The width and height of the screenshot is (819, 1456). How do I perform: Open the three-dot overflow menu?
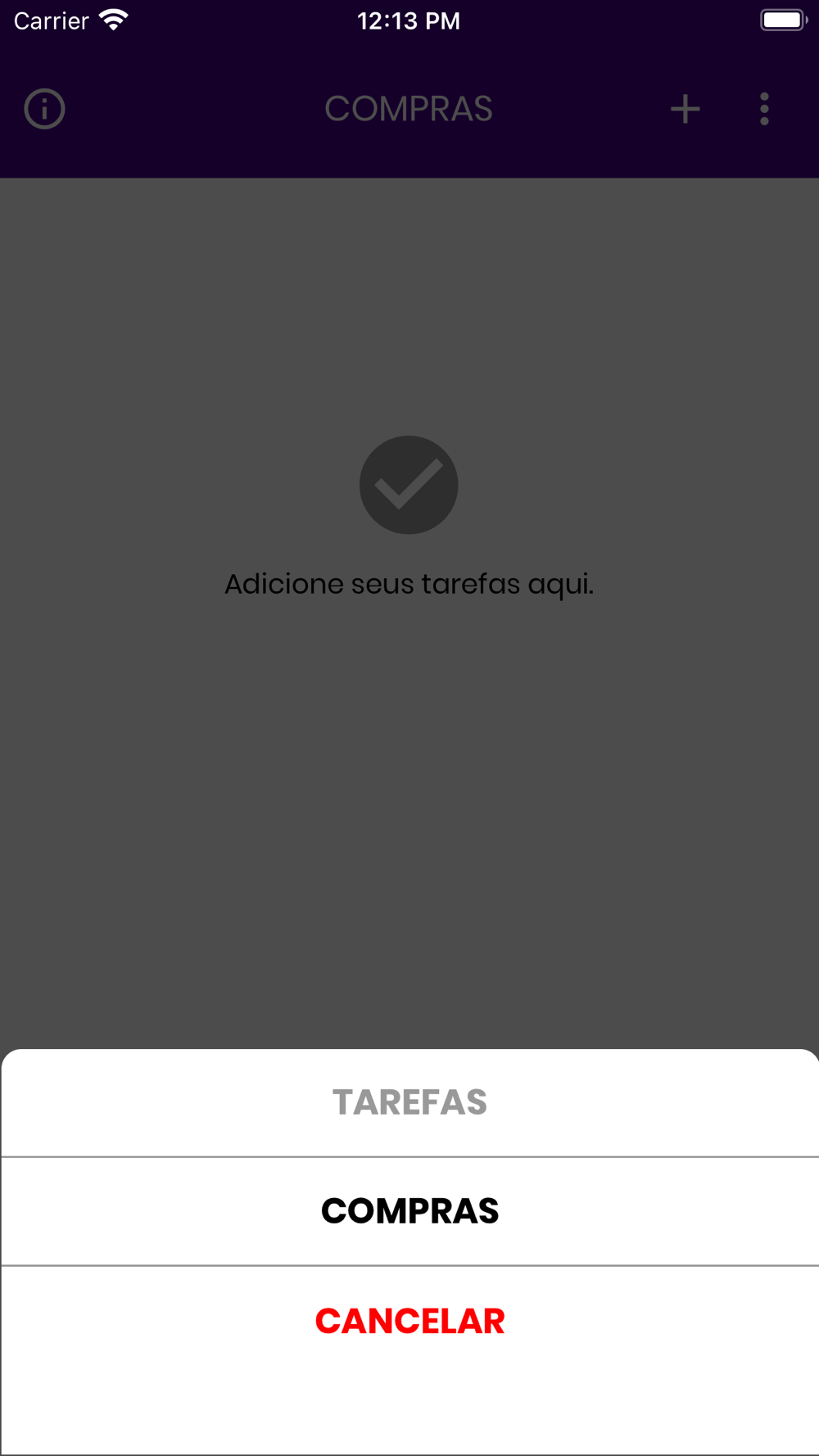[764, 109]
